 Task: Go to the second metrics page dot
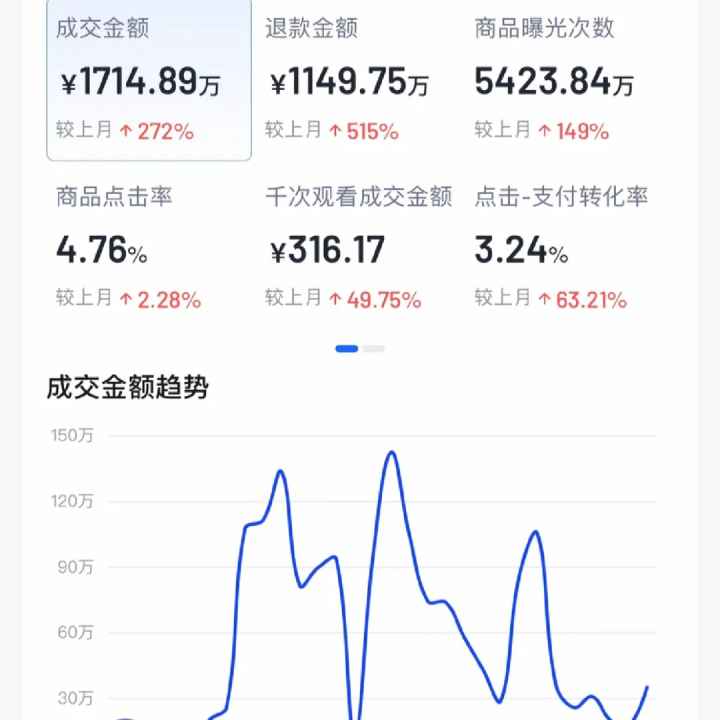point(374,349)
